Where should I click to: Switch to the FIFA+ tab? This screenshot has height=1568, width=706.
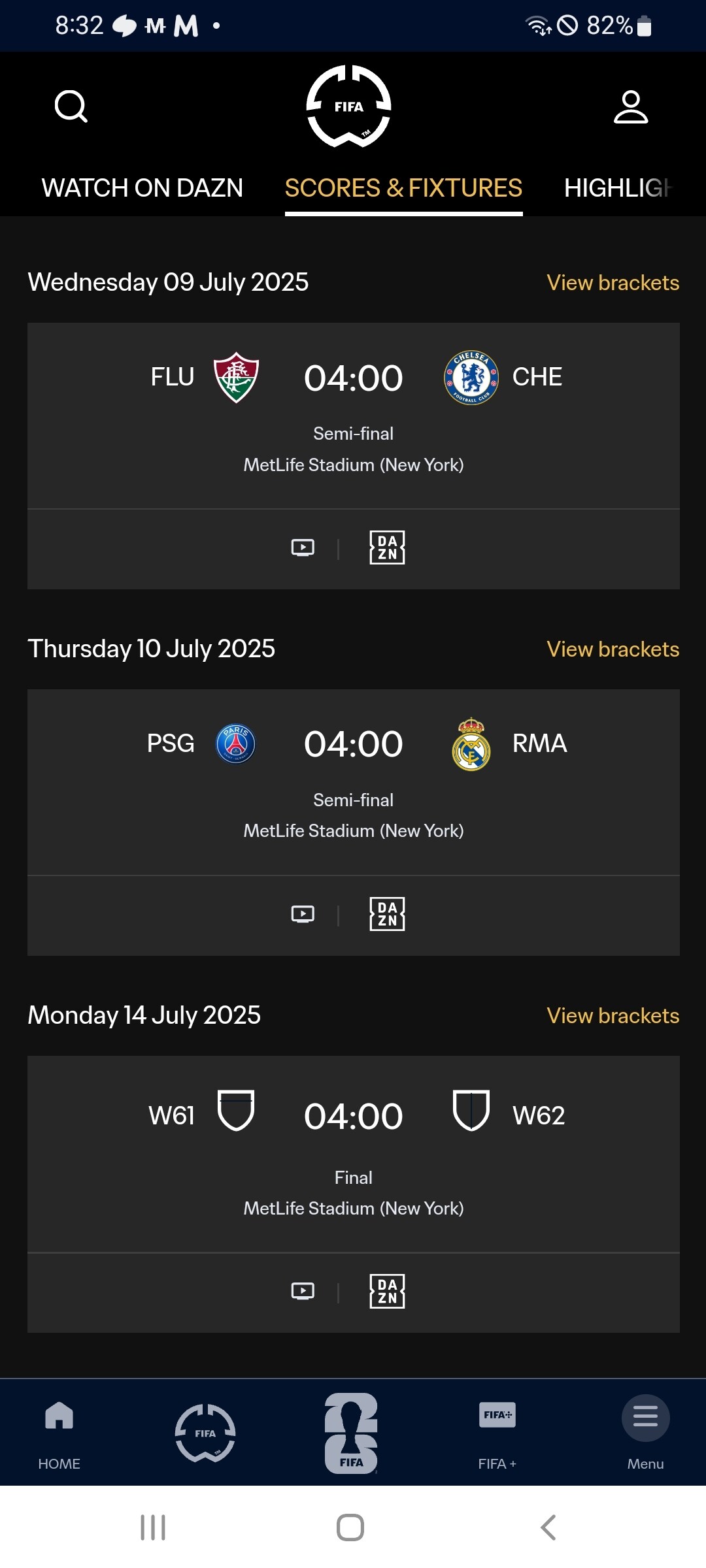[x=497, y=1431]
